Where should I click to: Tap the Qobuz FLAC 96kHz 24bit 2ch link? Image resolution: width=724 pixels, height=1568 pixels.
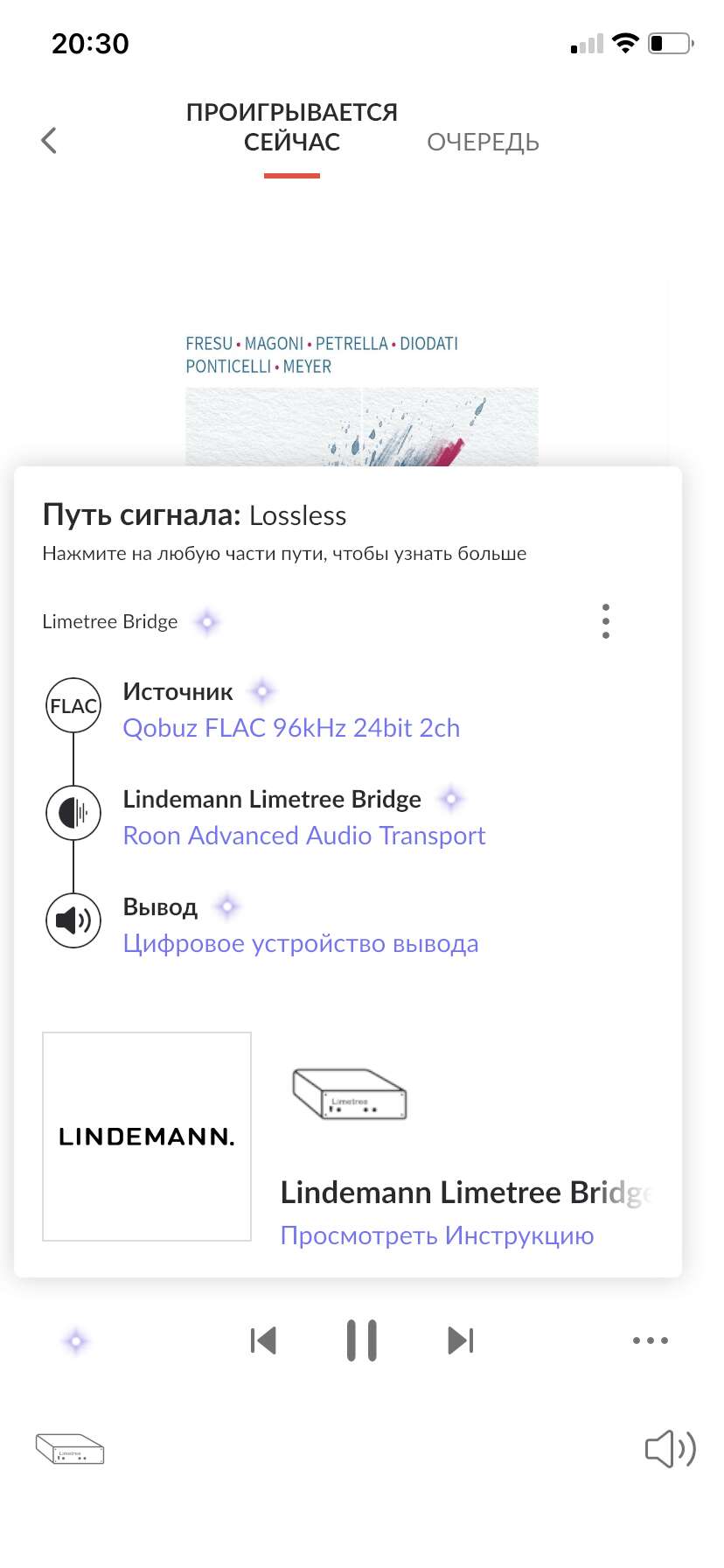point(291,728)
